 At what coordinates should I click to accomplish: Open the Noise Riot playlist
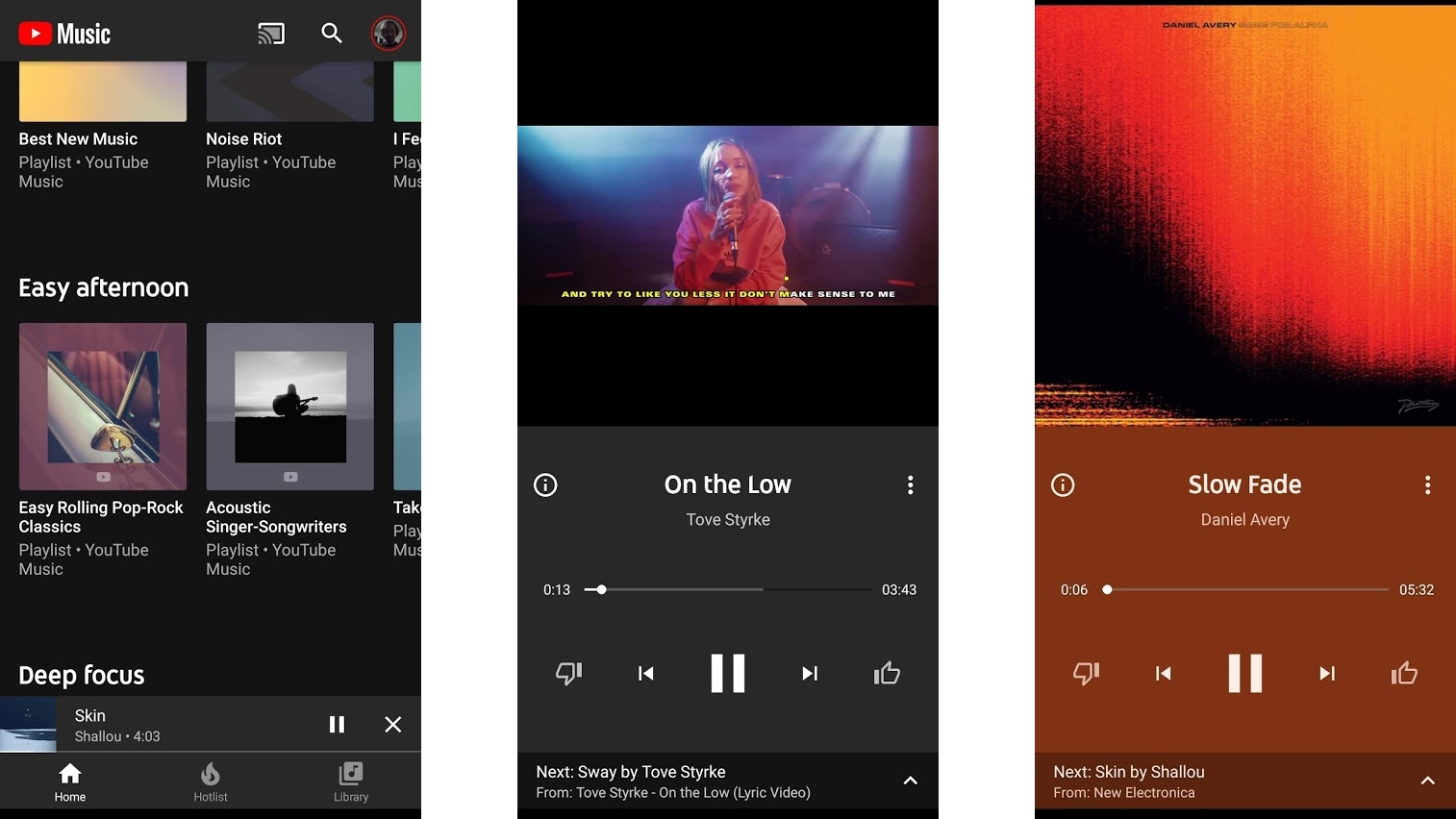(x=289, y=92)
